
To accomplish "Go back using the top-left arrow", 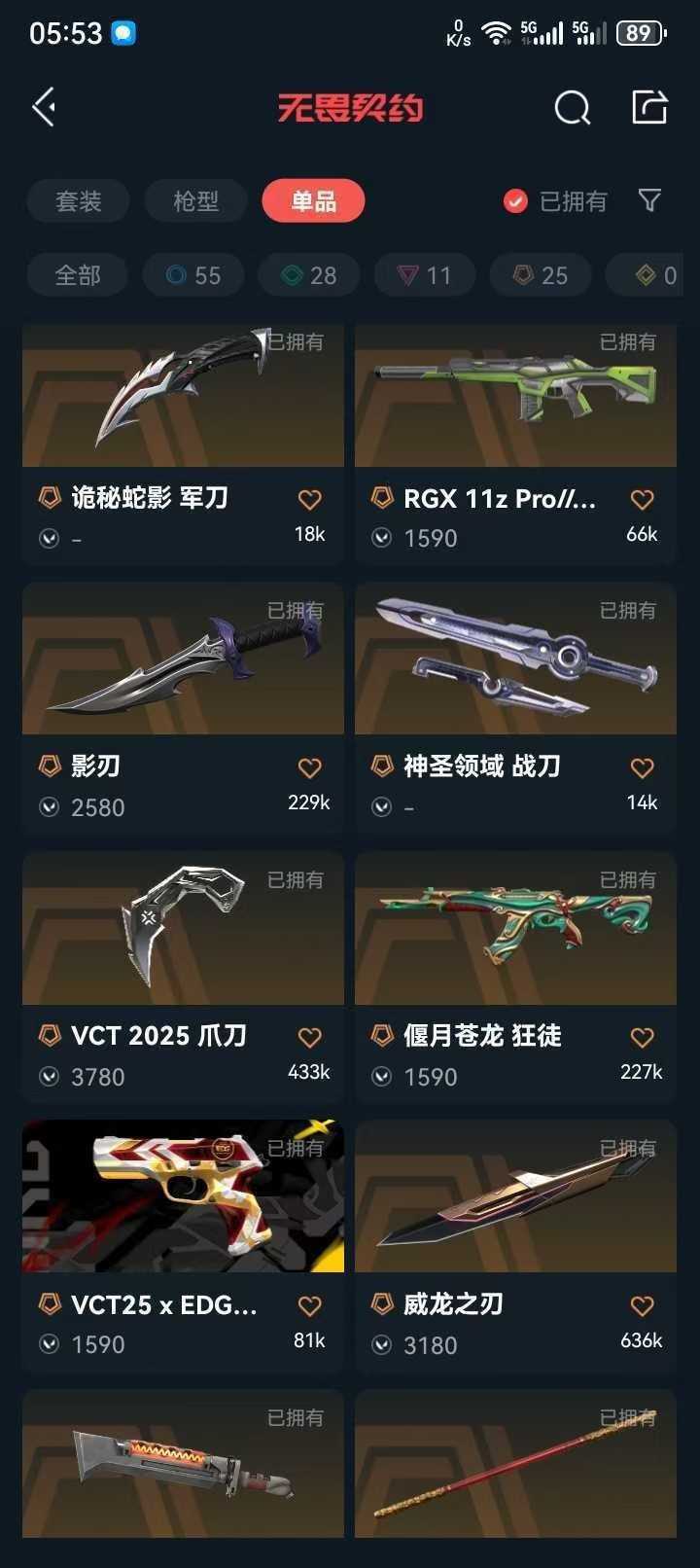I will click(x=44, y=107).
